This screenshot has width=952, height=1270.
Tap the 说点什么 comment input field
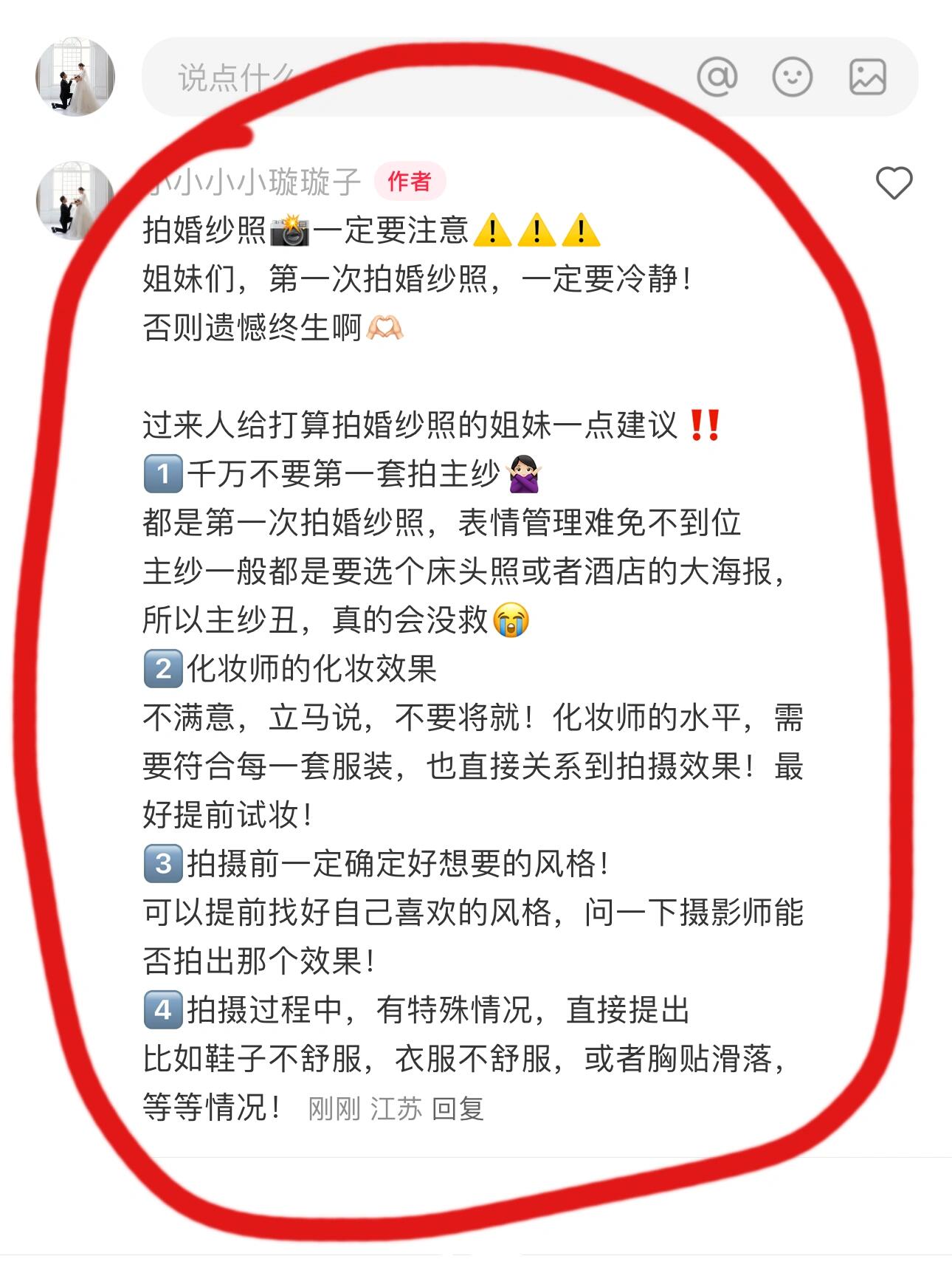tap(413, 77)
